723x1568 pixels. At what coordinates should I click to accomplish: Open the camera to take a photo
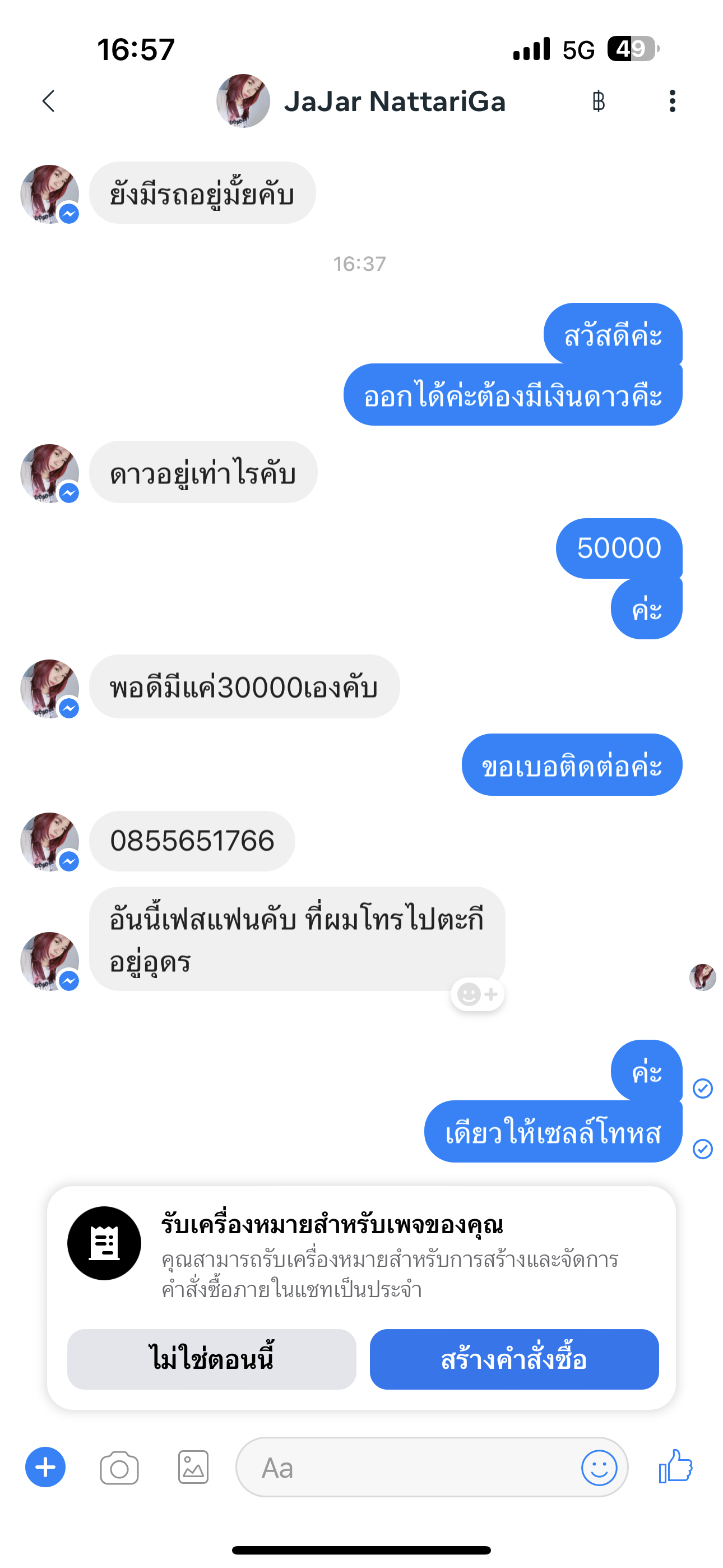point(119,1468)
